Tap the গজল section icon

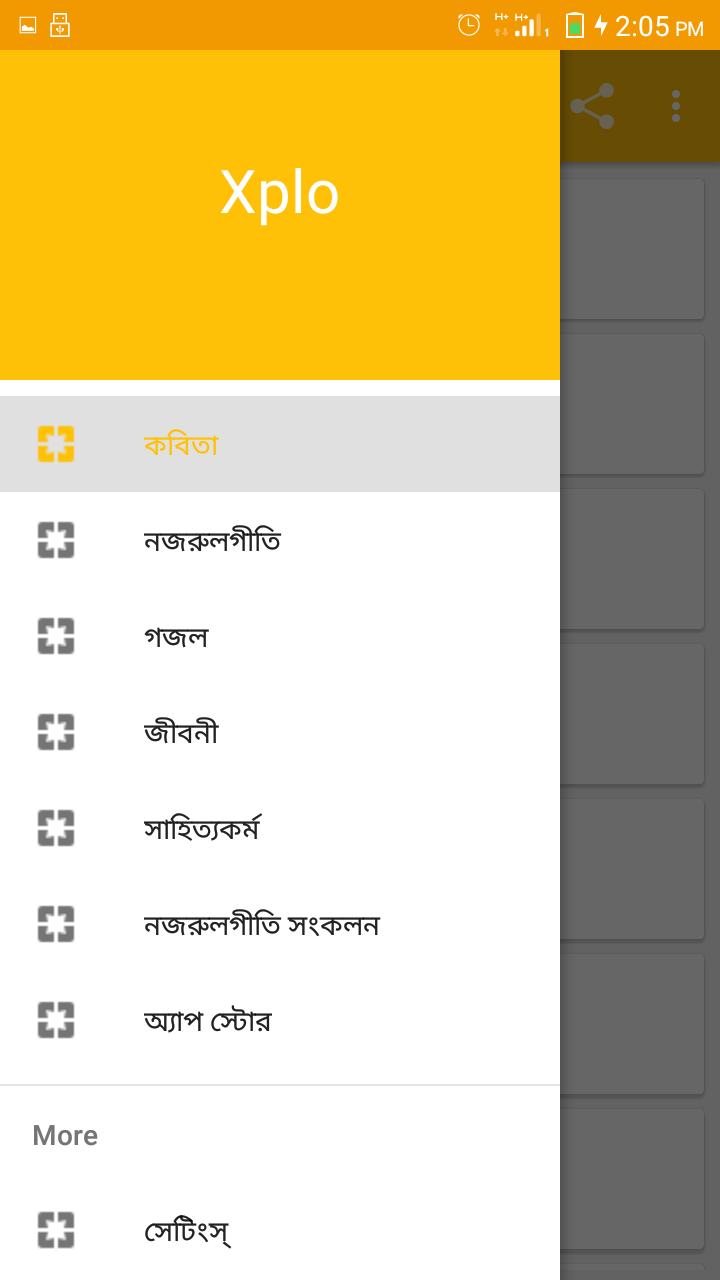coord(57,636)
